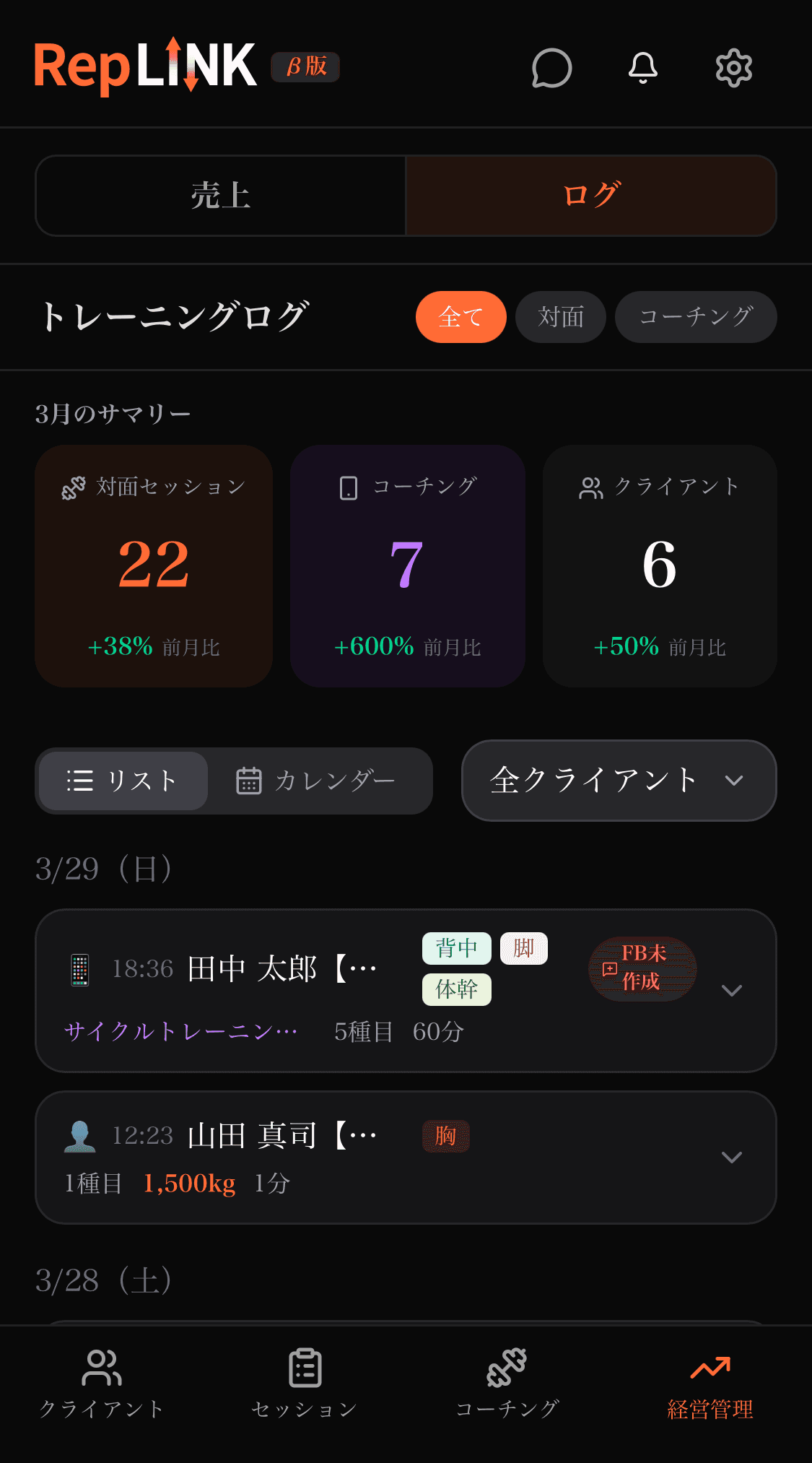Enable the 対面 training log filter
Image resolution: width=812 pixels, height=1463 pixels.
(560, 316)
